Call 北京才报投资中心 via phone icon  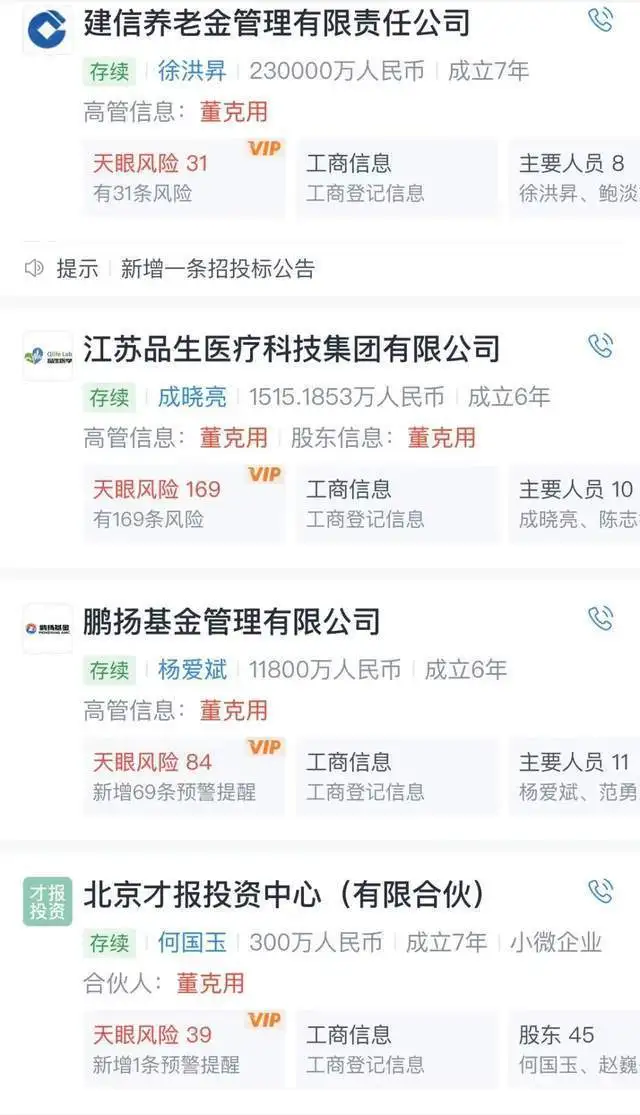601,891
